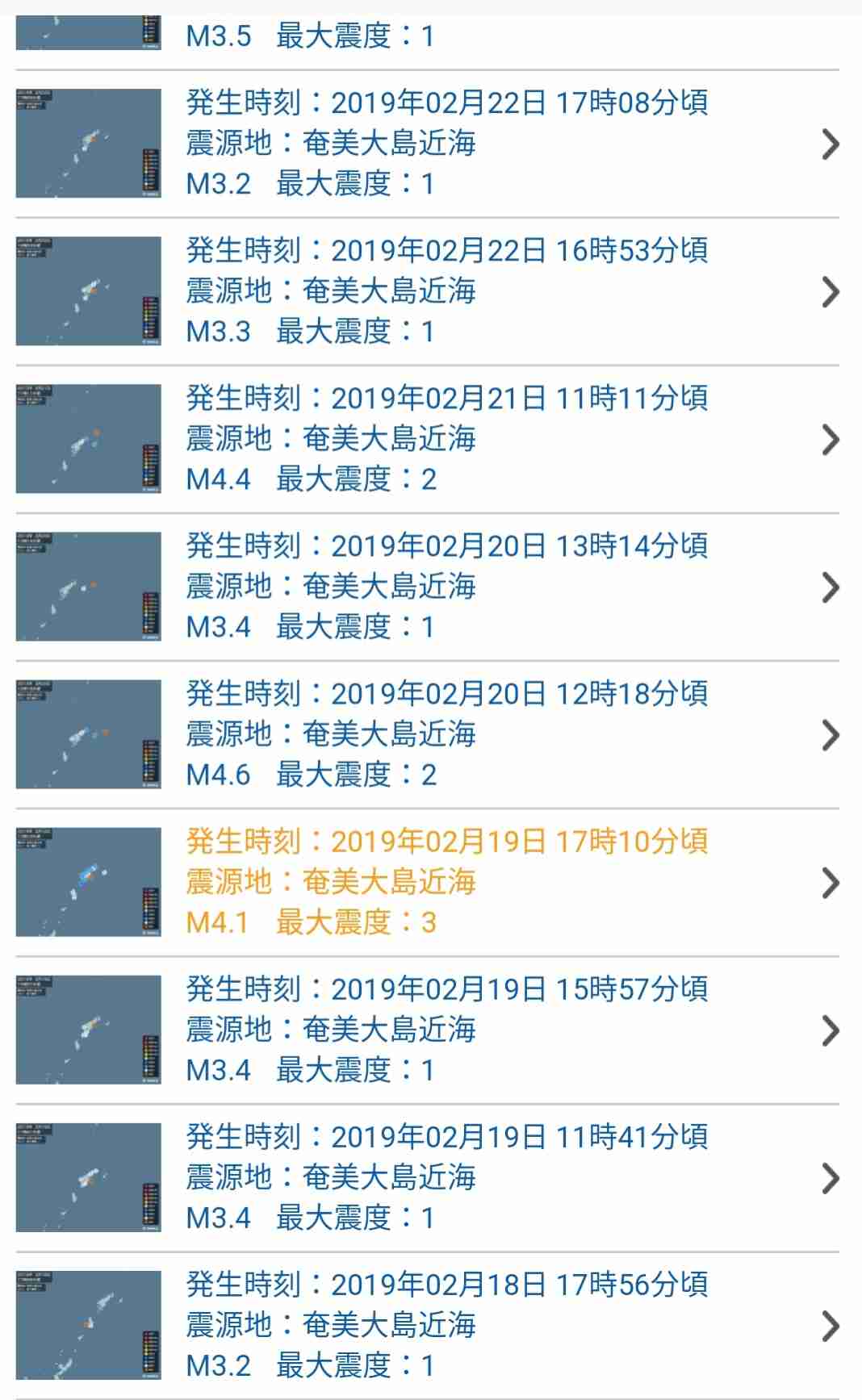Select the 02月20日 13時14分 M3.4 entry

coord(428,587)
